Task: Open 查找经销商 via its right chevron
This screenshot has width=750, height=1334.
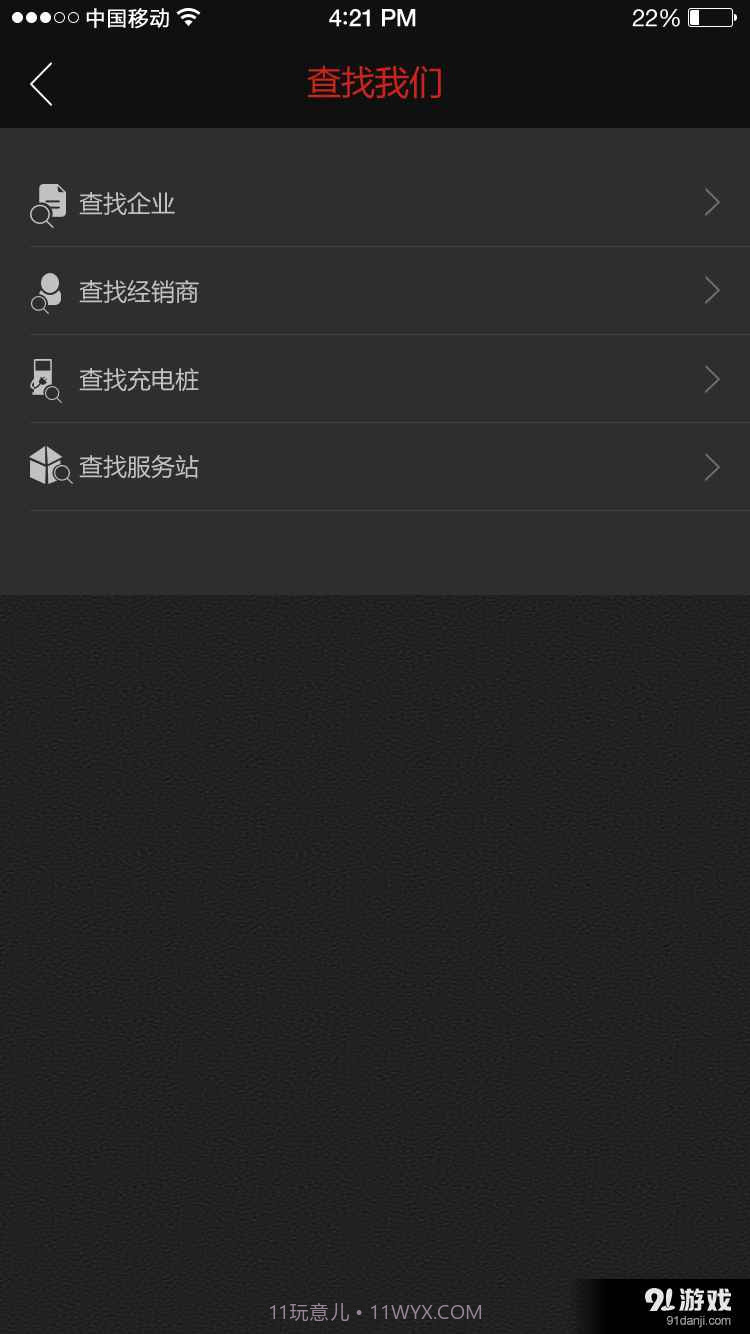Action: (x=711, y=291)
